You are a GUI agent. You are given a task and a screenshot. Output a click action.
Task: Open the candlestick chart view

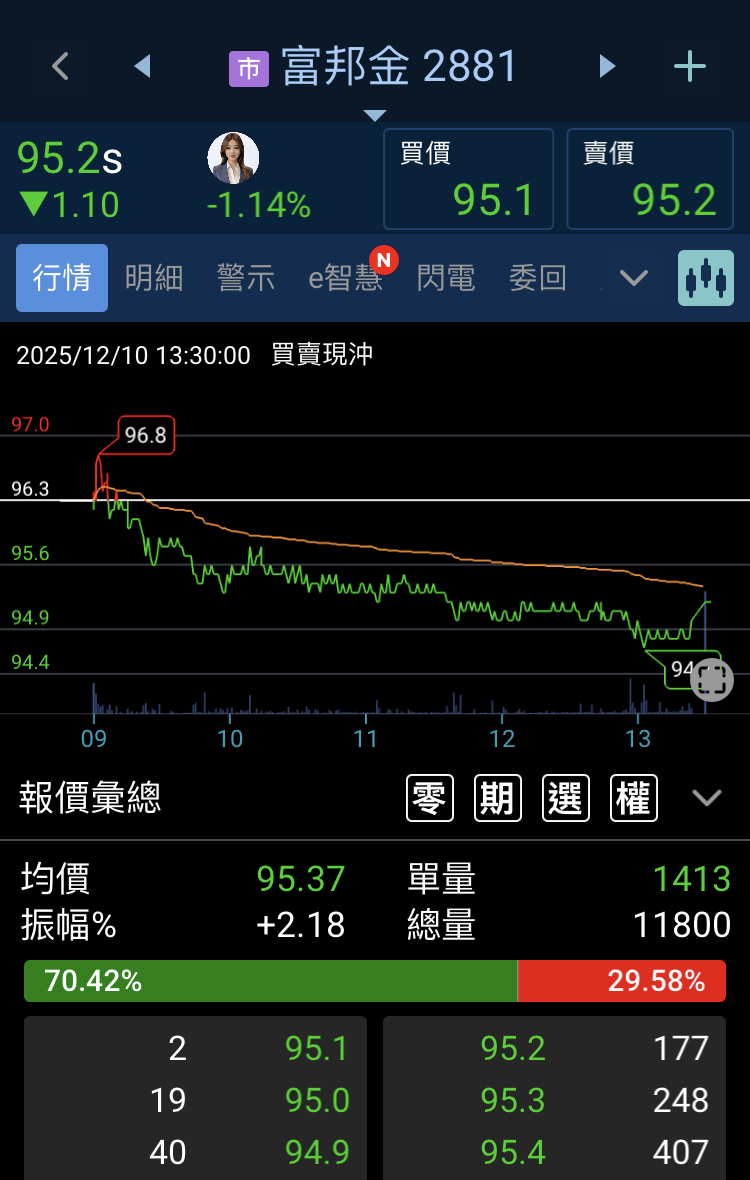(x=706, y=278)
